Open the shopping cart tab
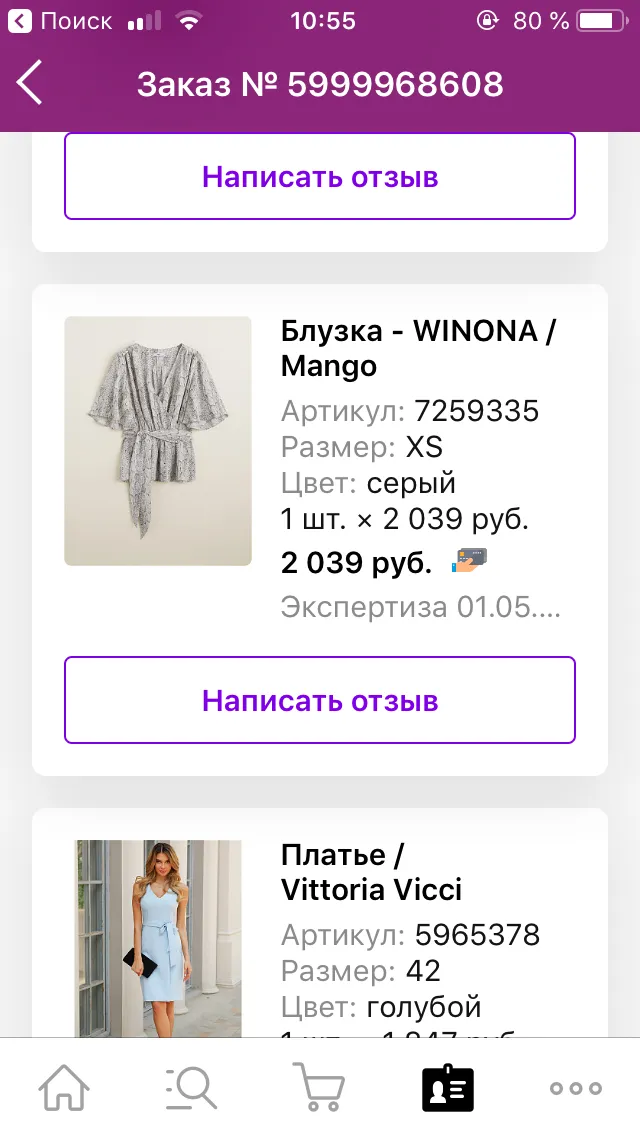640x1136 pixels. (x=319, y=1087)
